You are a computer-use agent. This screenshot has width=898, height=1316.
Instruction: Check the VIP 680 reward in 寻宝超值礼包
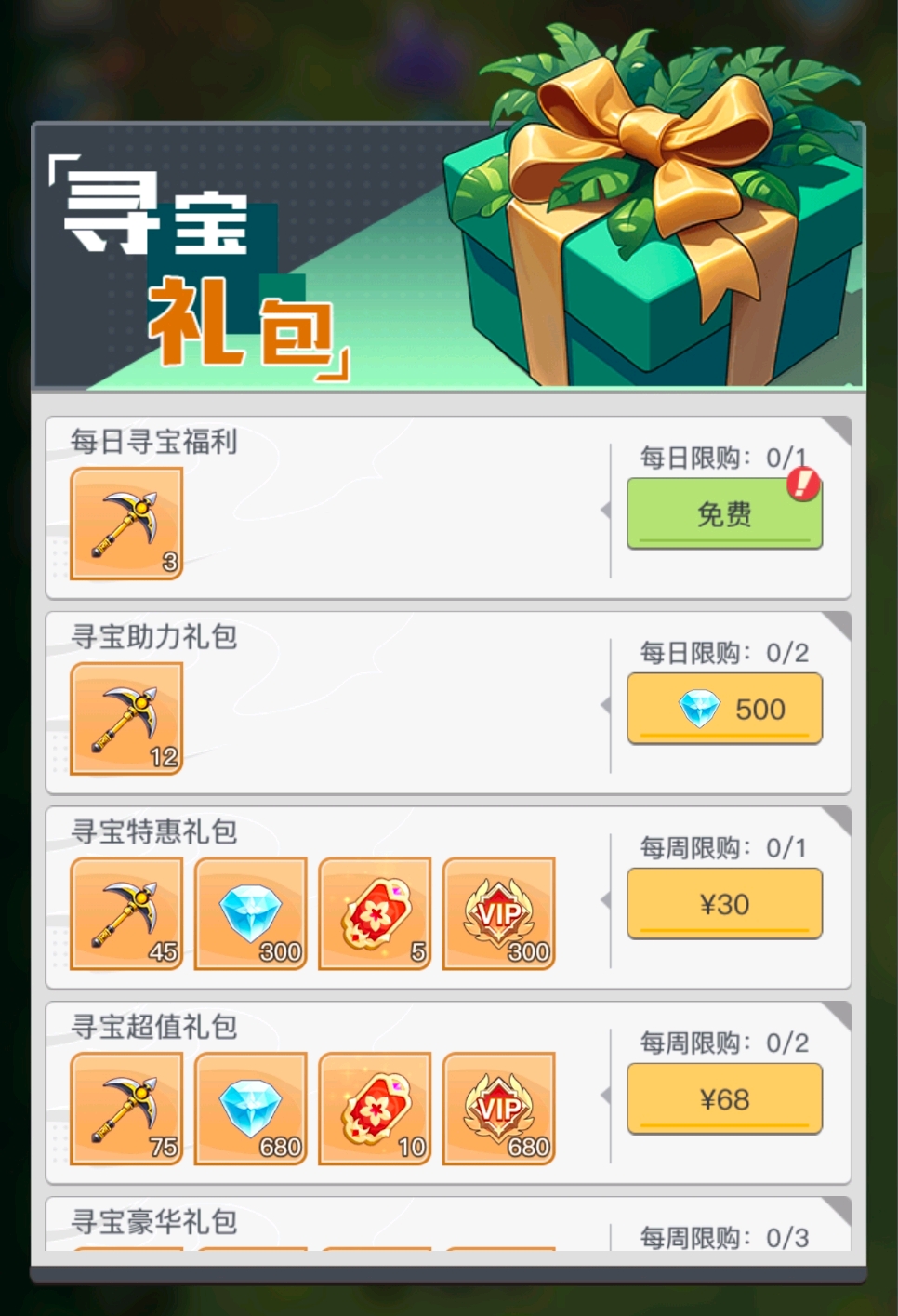499,1110
